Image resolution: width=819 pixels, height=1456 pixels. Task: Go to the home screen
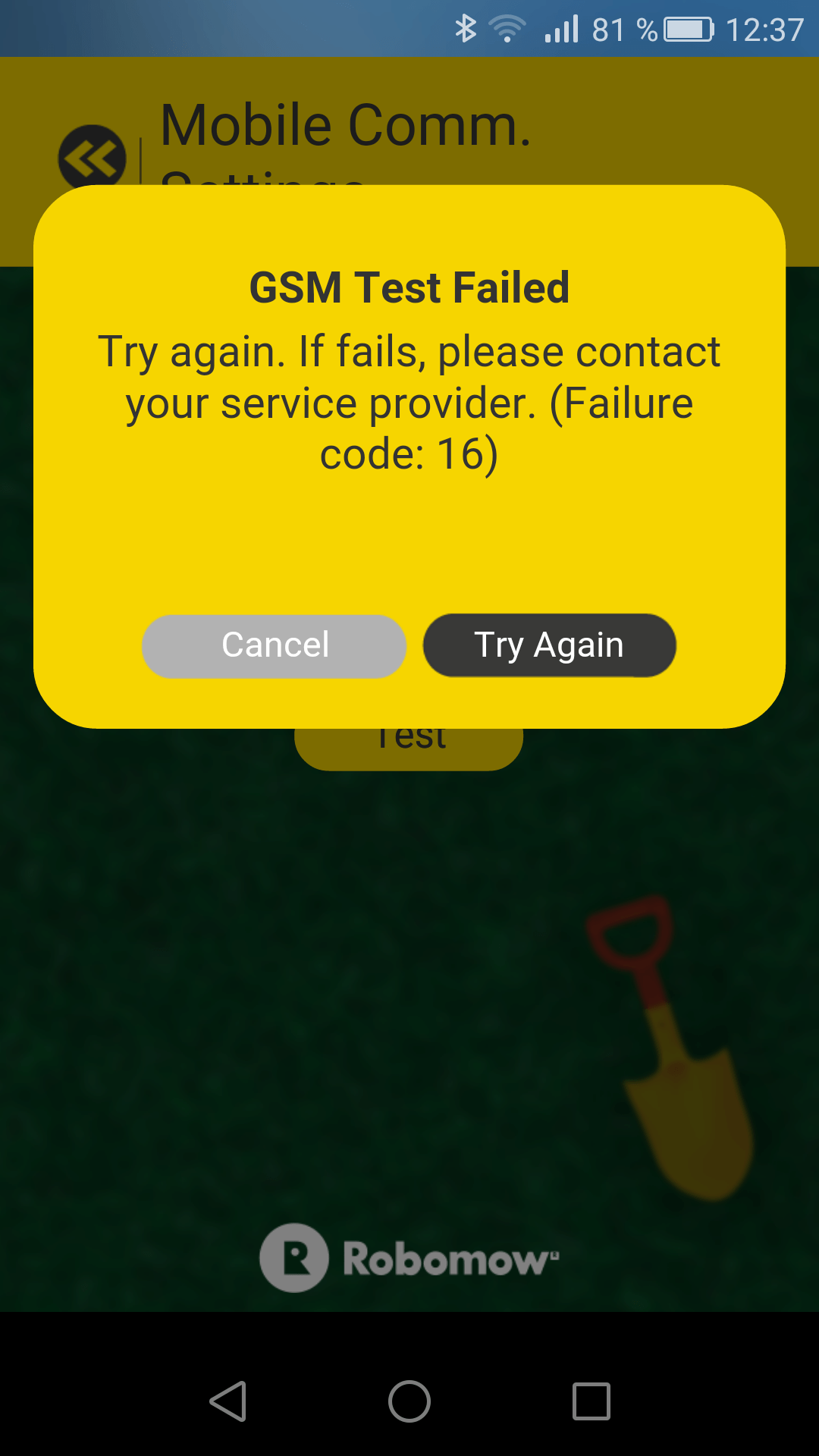409,1401
